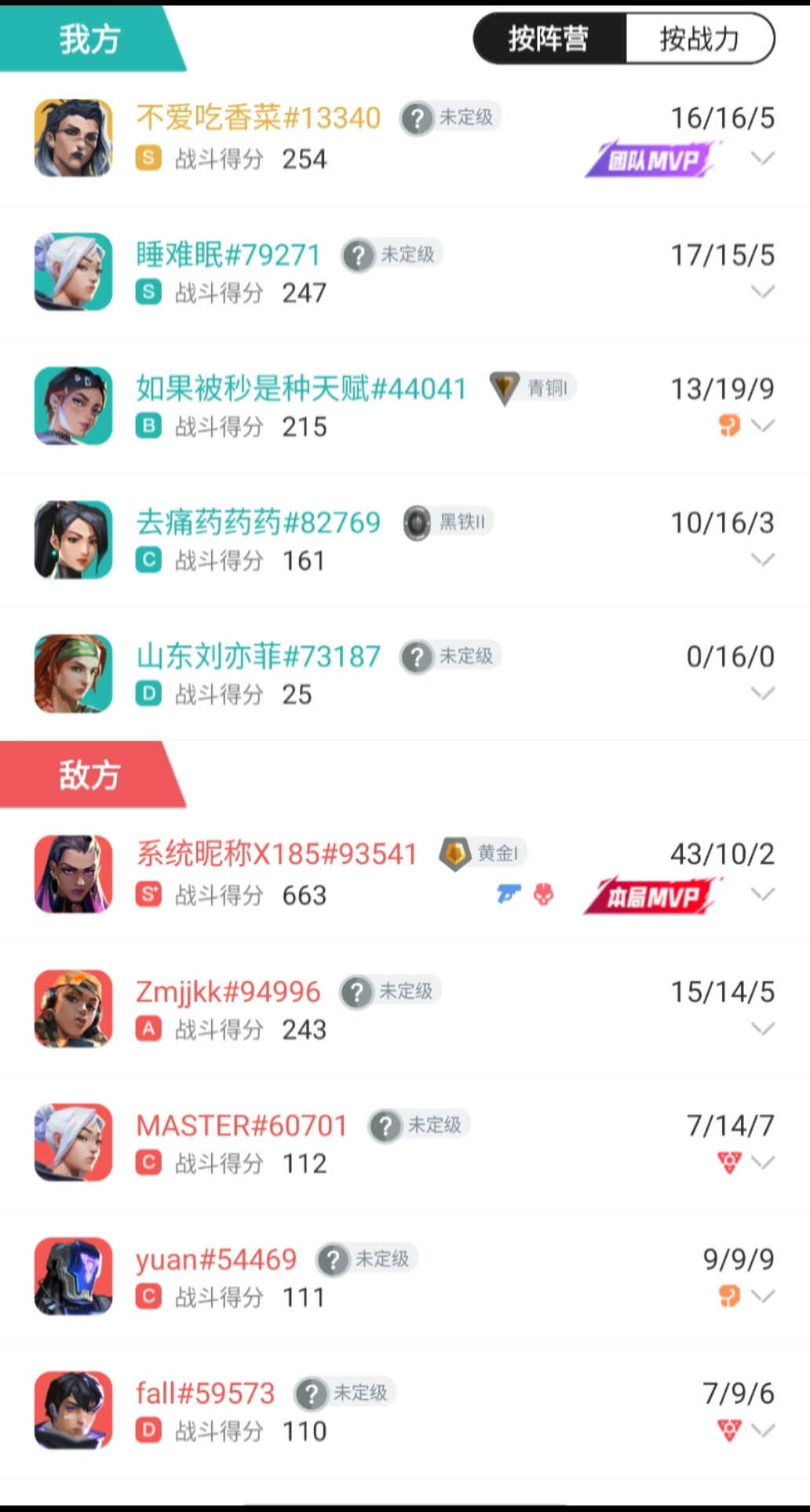The image size is (810, 1512).
Task: Open avatar of 不爱吃香菜#13340
Action: 74,137
